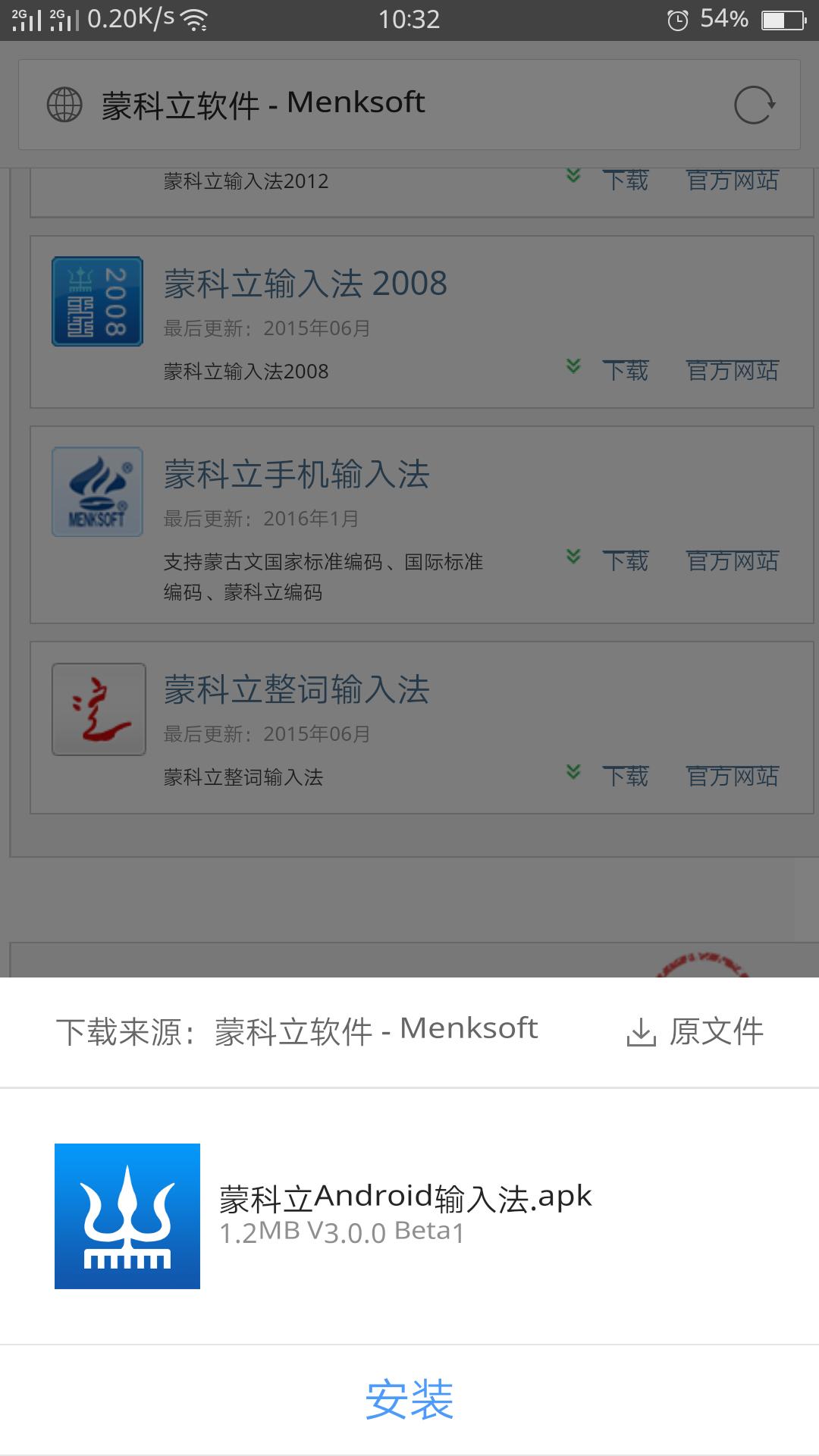
Task: Click the 蒙科立整词输入法 calligraphy icon
Action: (x=97, y=708)
